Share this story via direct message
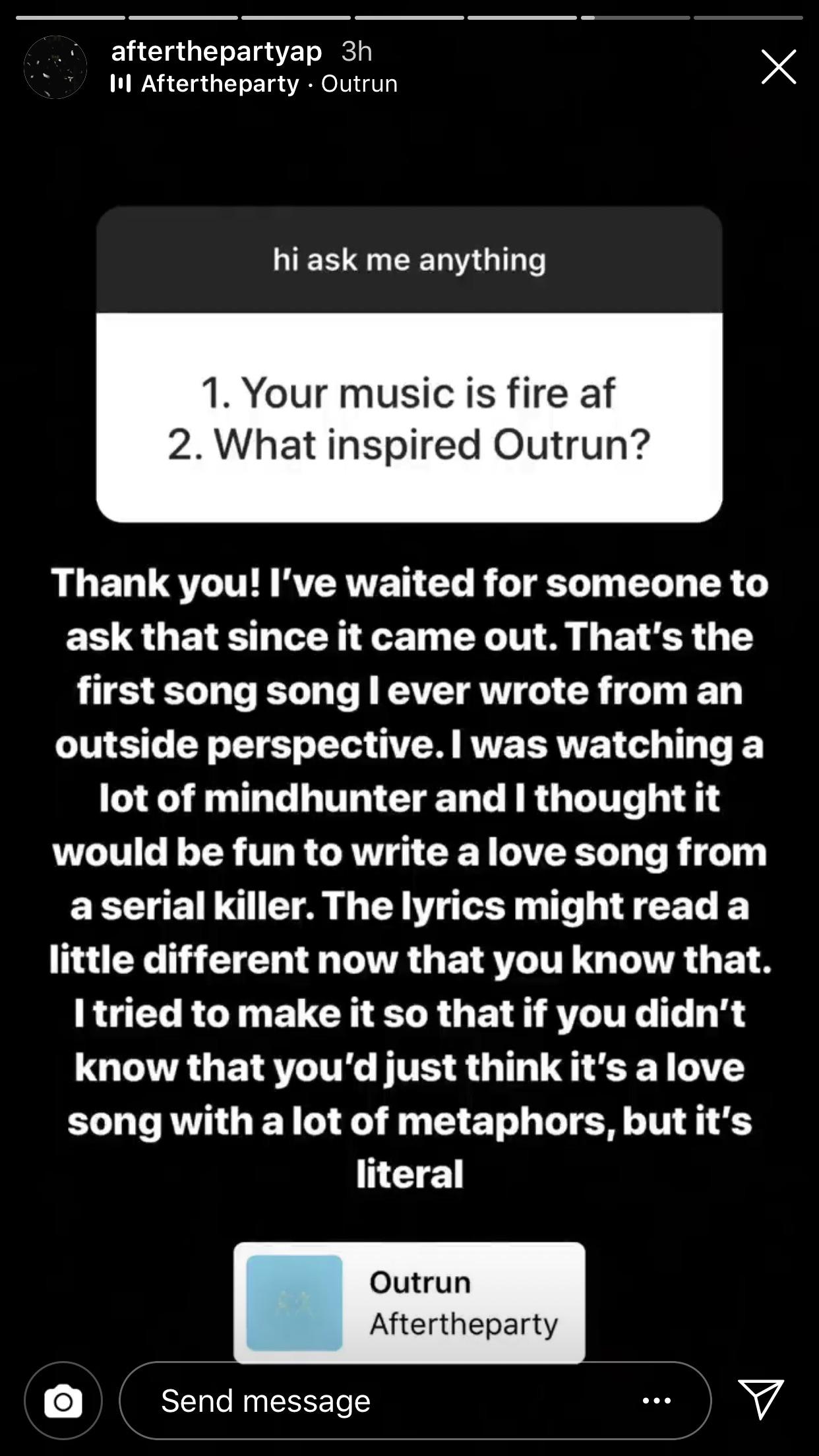Screen dimensions: 819x1456 tap(761, 1399)
